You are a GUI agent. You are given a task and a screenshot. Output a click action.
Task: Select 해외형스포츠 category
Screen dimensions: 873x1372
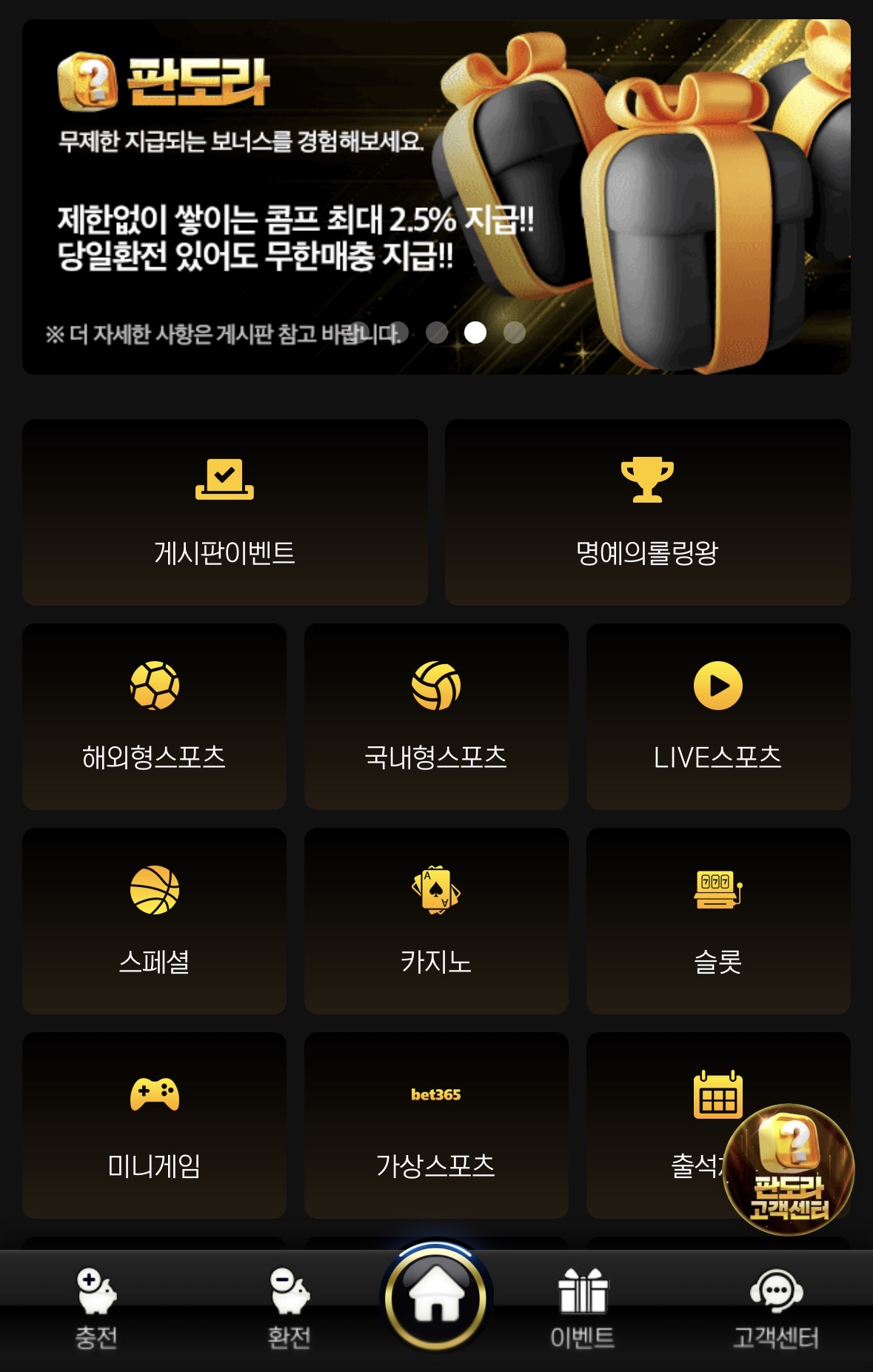tap(154, 717)
